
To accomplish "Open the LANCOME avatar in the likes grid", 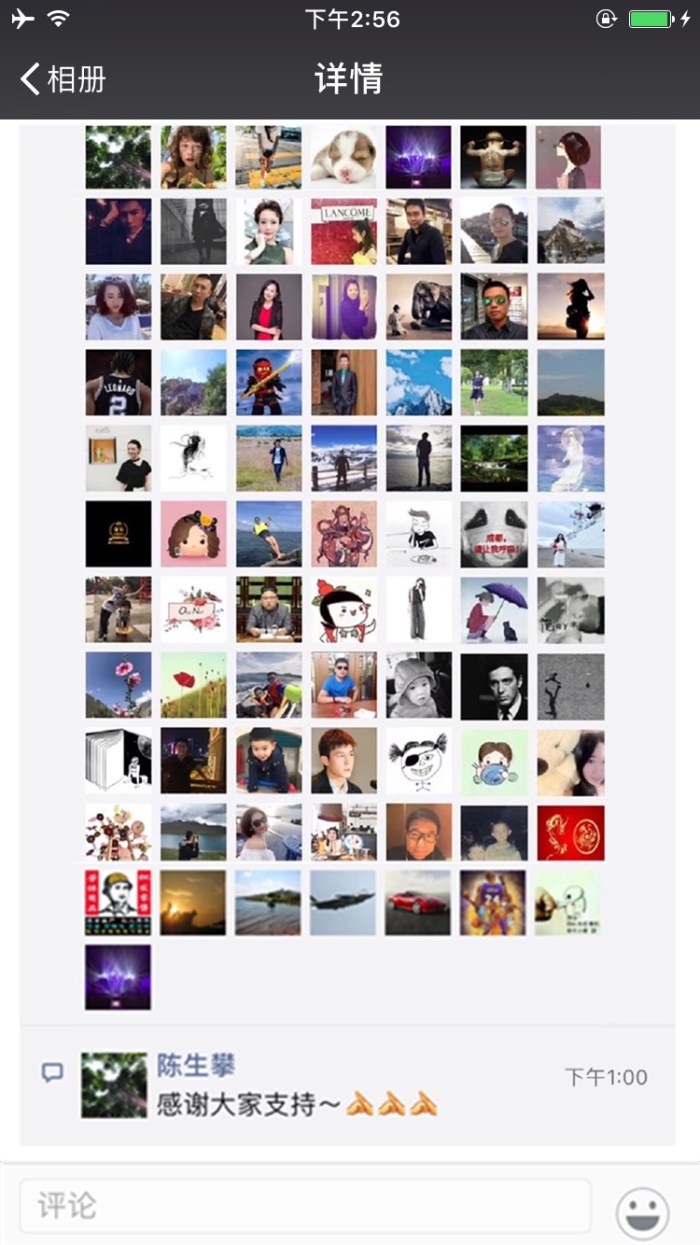I will pyautogui.click(x=343, y=231).
